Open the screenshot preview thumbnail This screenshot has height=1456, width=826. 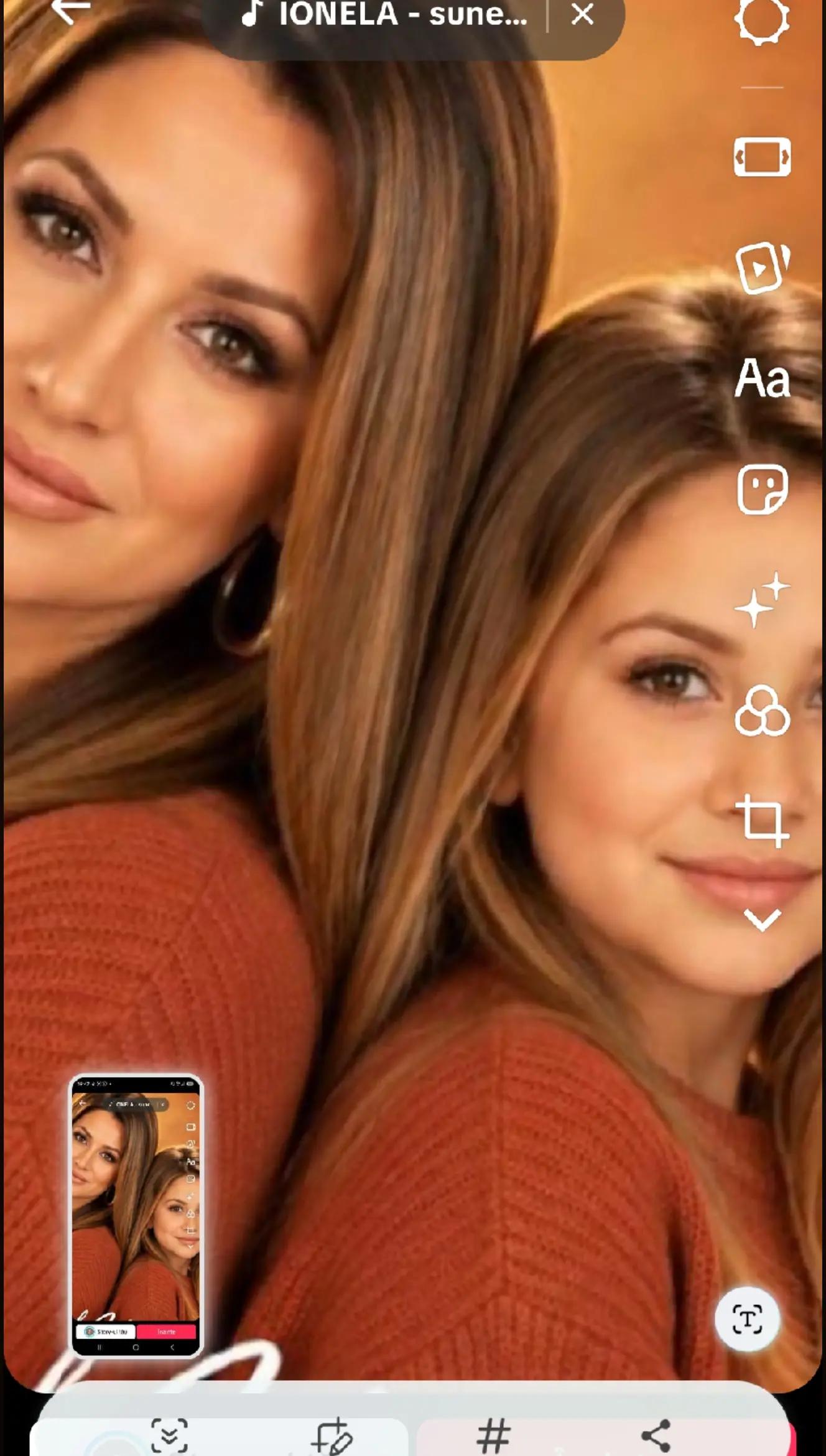pos(136,1216)
